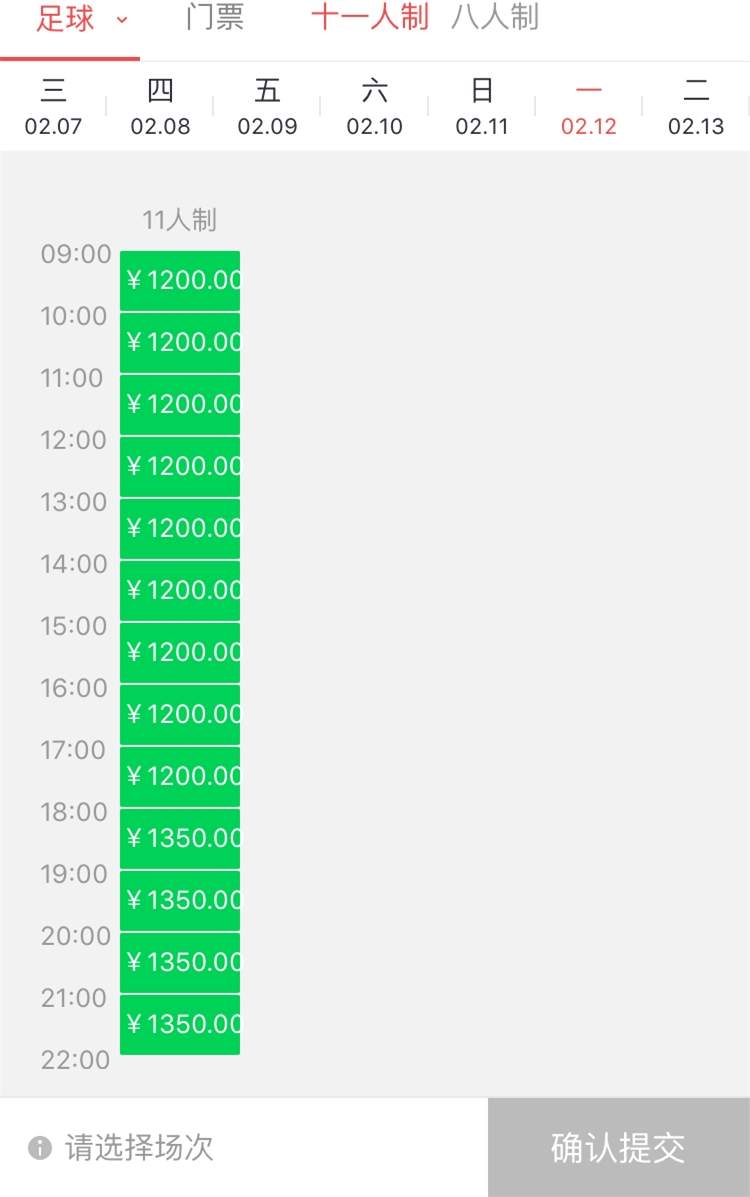Pick the 17:00–18:00 slot

point(180,777)
